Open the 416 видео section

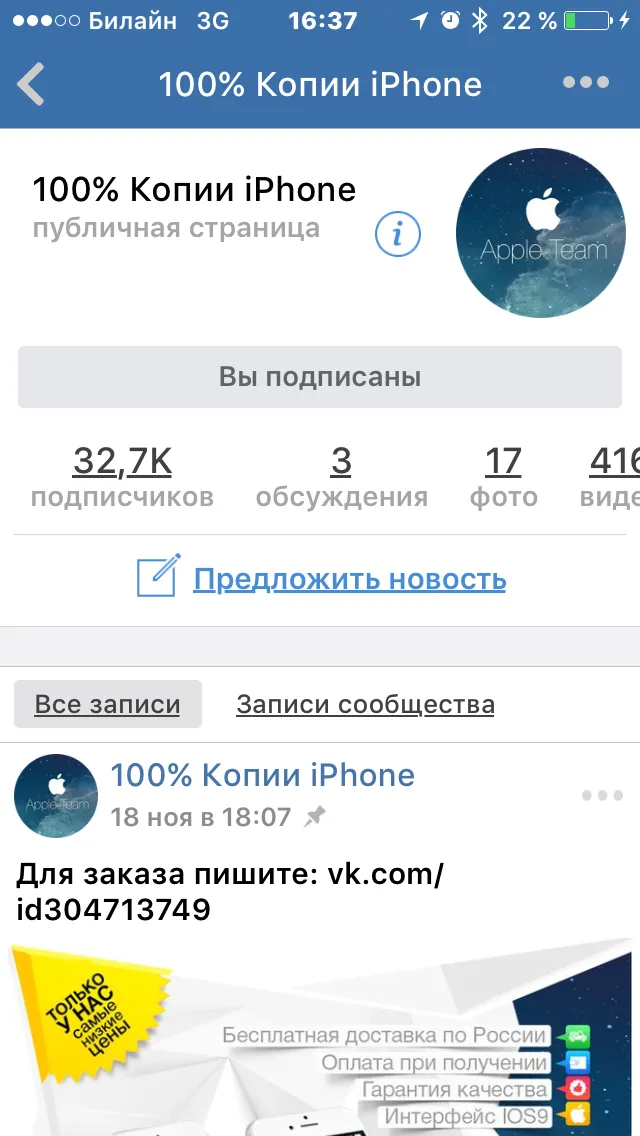(610, 478)
